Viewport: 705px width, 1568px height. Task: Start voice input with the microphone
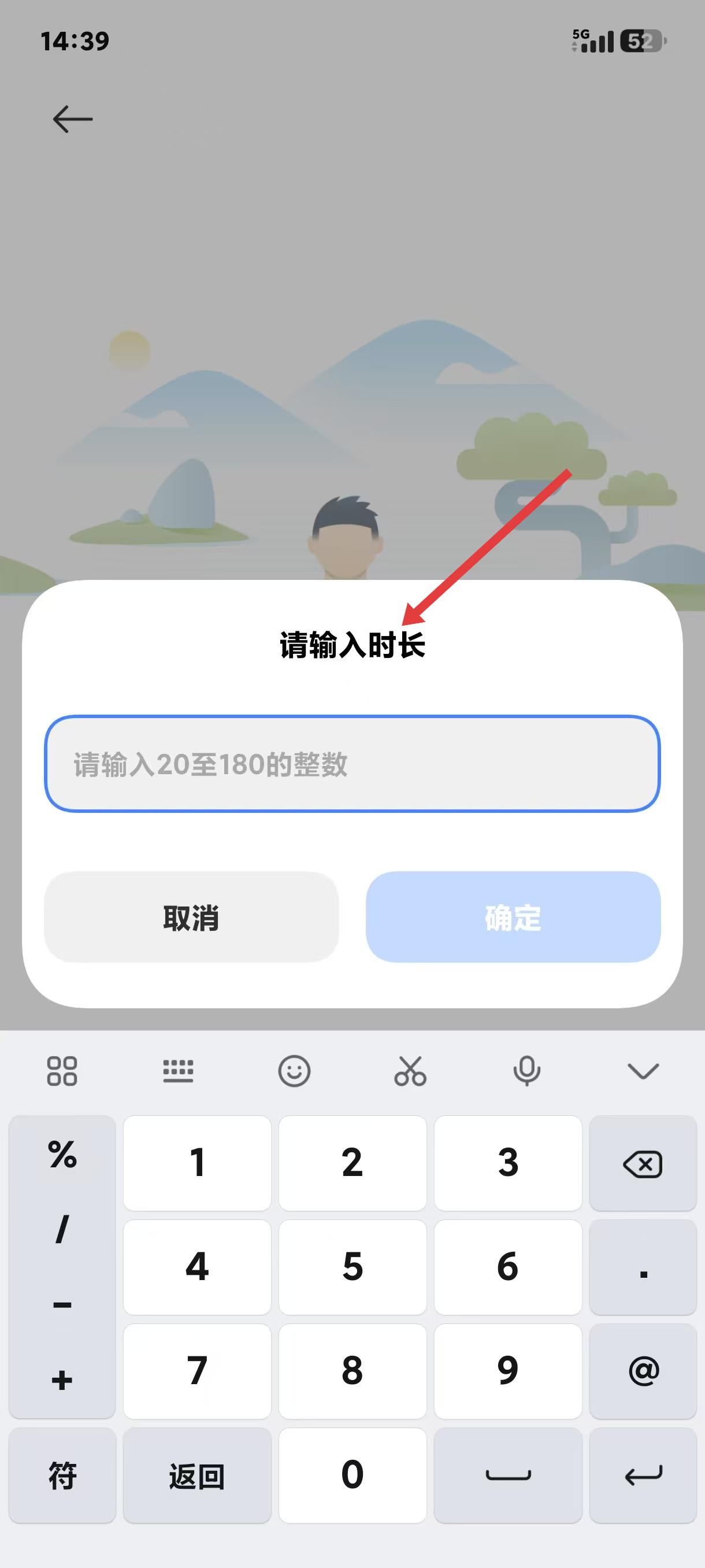point(527,1071)
